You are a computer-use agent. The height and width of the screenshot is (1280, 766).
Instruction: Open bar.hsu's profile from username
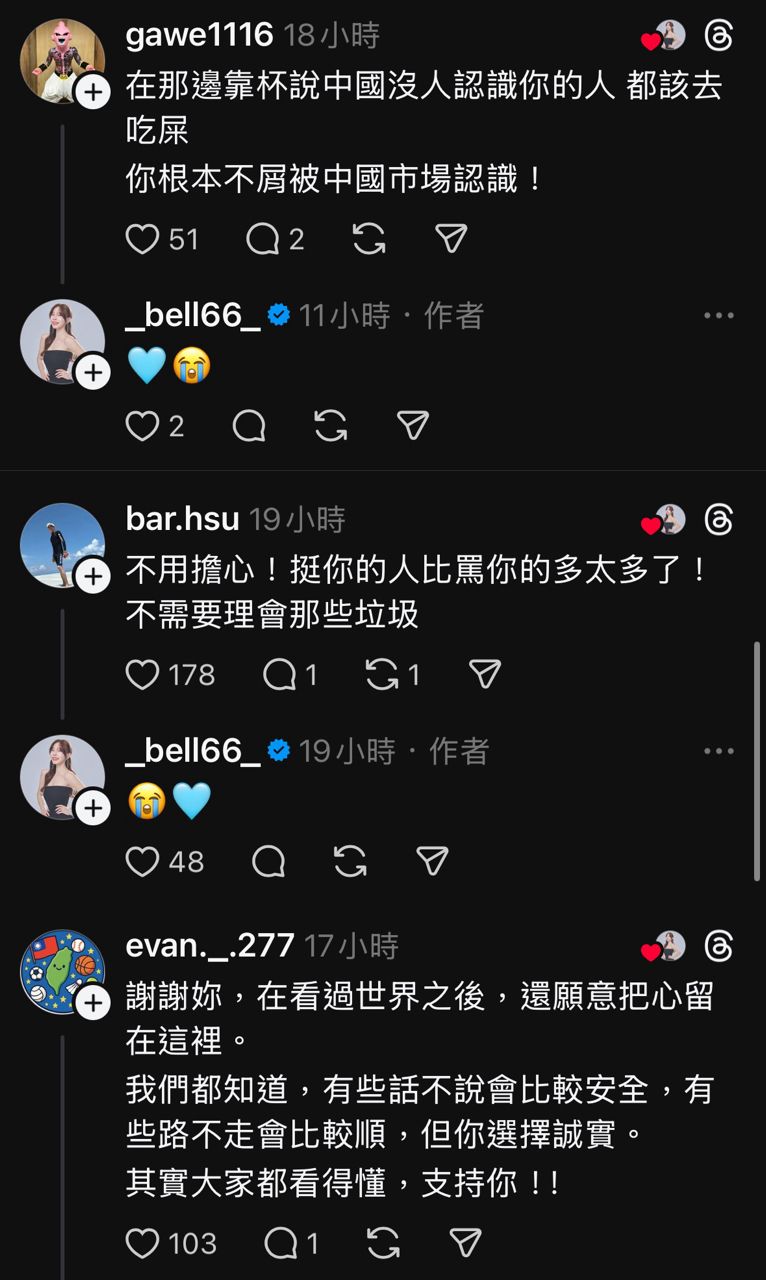click(x=182, y=519)
